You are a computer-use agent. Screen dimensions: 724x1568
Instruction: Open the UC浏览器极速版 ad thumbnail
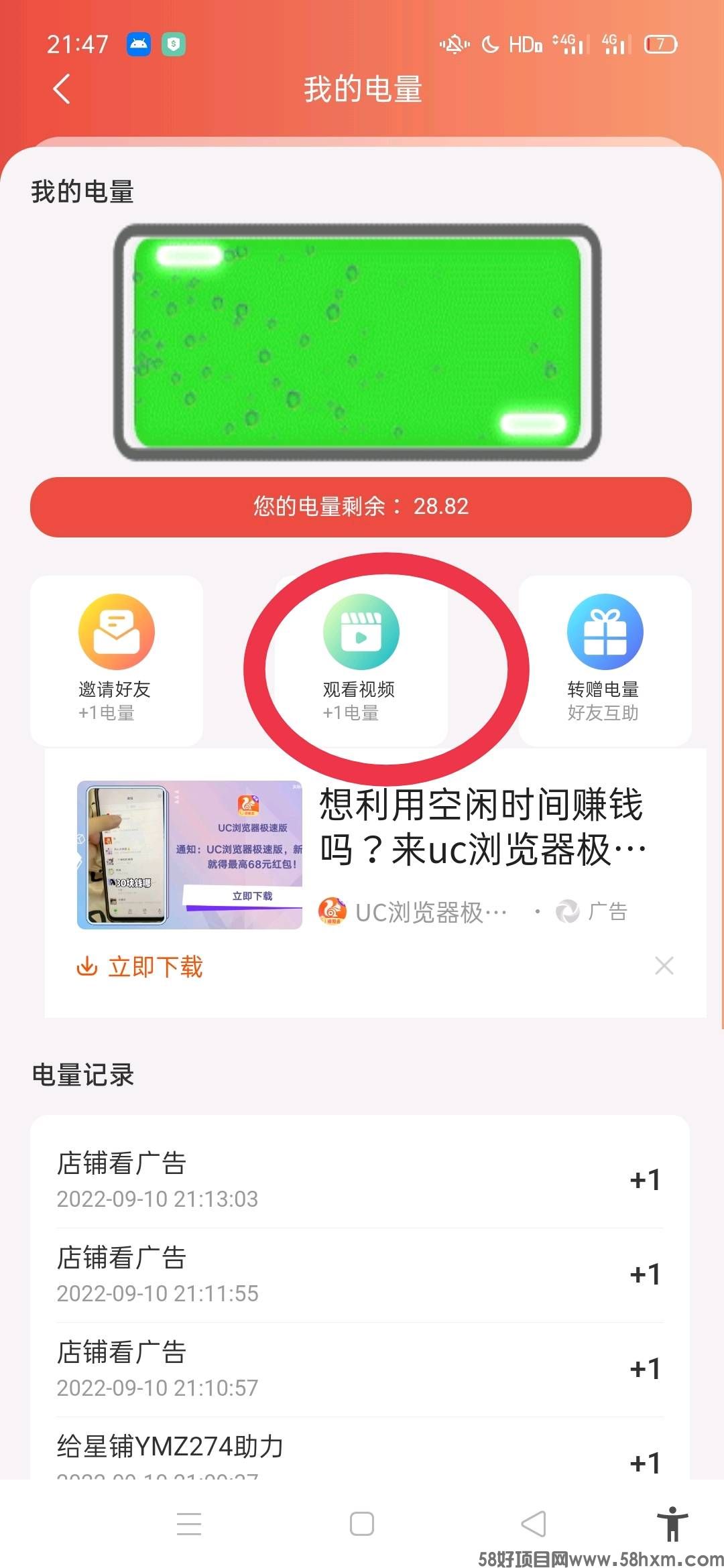click(x=190, y=854)
